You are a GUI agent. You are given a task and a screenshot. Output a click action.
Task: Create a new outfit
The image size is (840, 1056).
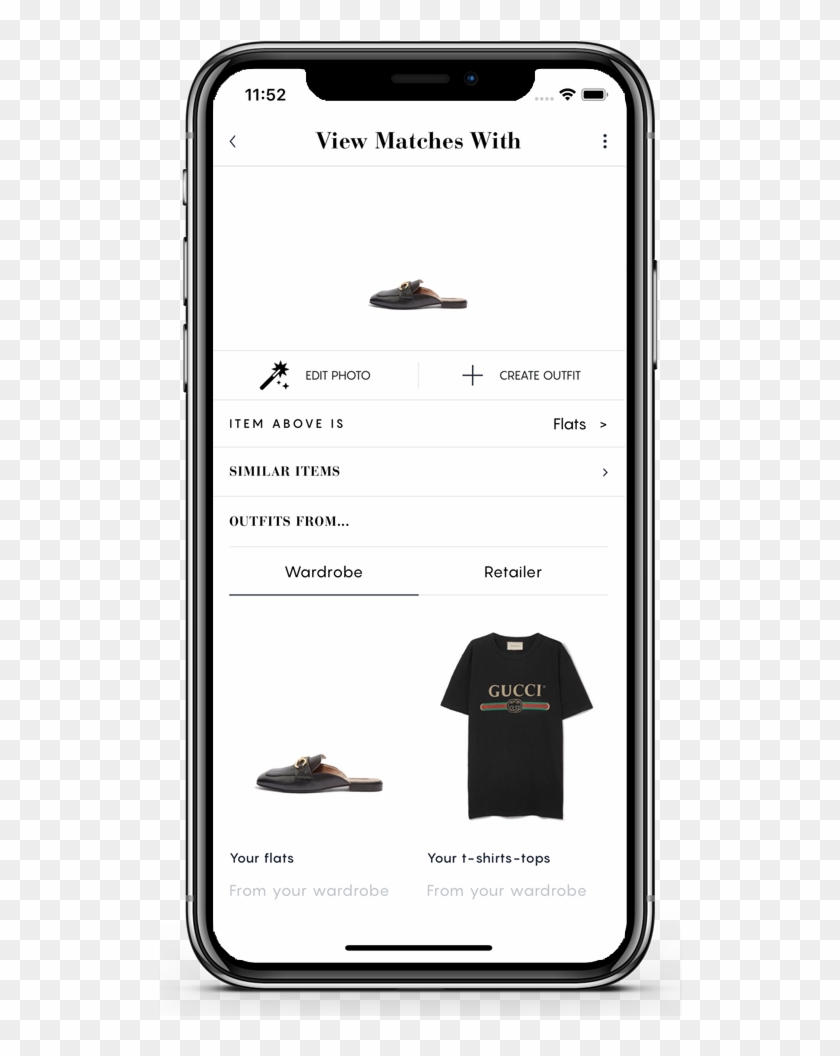click(521, 375)
